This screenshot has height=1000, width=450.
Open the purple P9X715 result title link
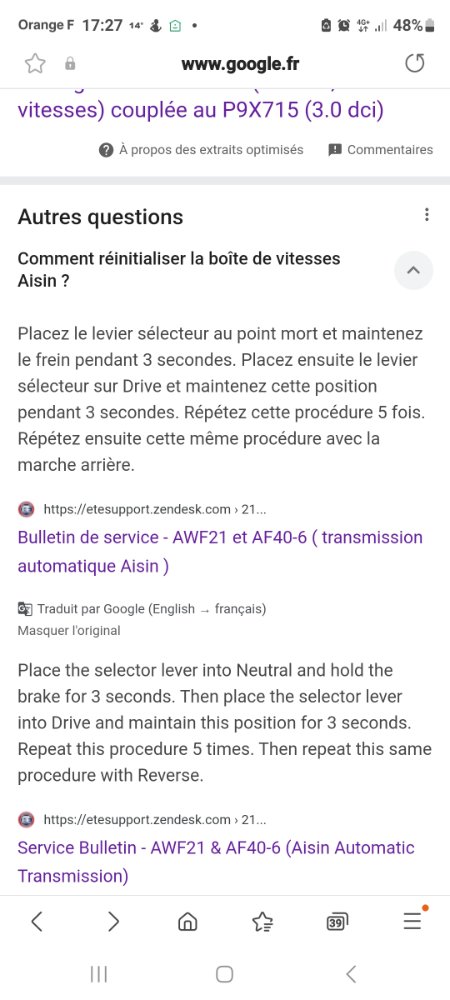coord(201,110)
